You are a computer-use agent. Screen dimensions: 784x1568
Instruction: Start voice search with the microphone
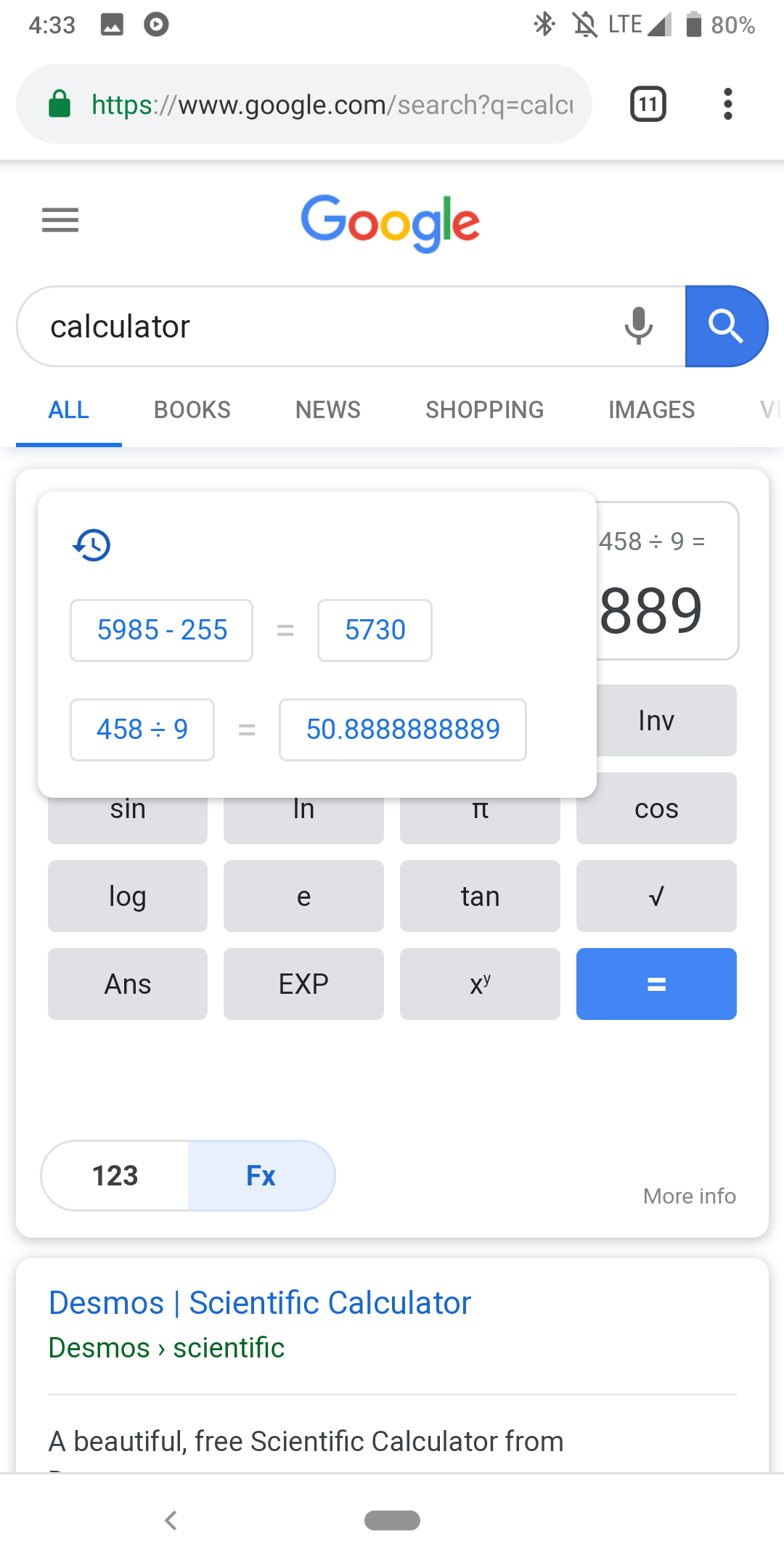click(x=638, y=326)
